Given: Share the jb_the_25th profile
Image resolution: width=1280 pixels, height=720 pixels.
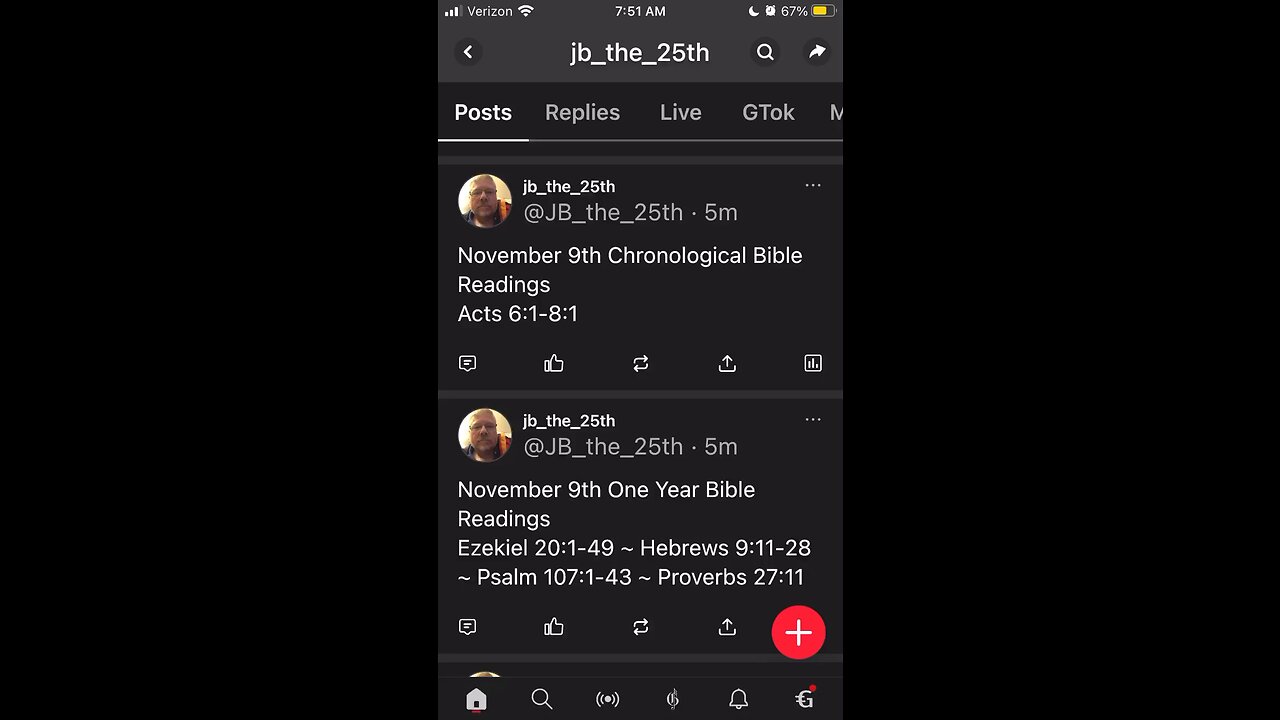Looking at the screenshot, I should coord(817,52).
